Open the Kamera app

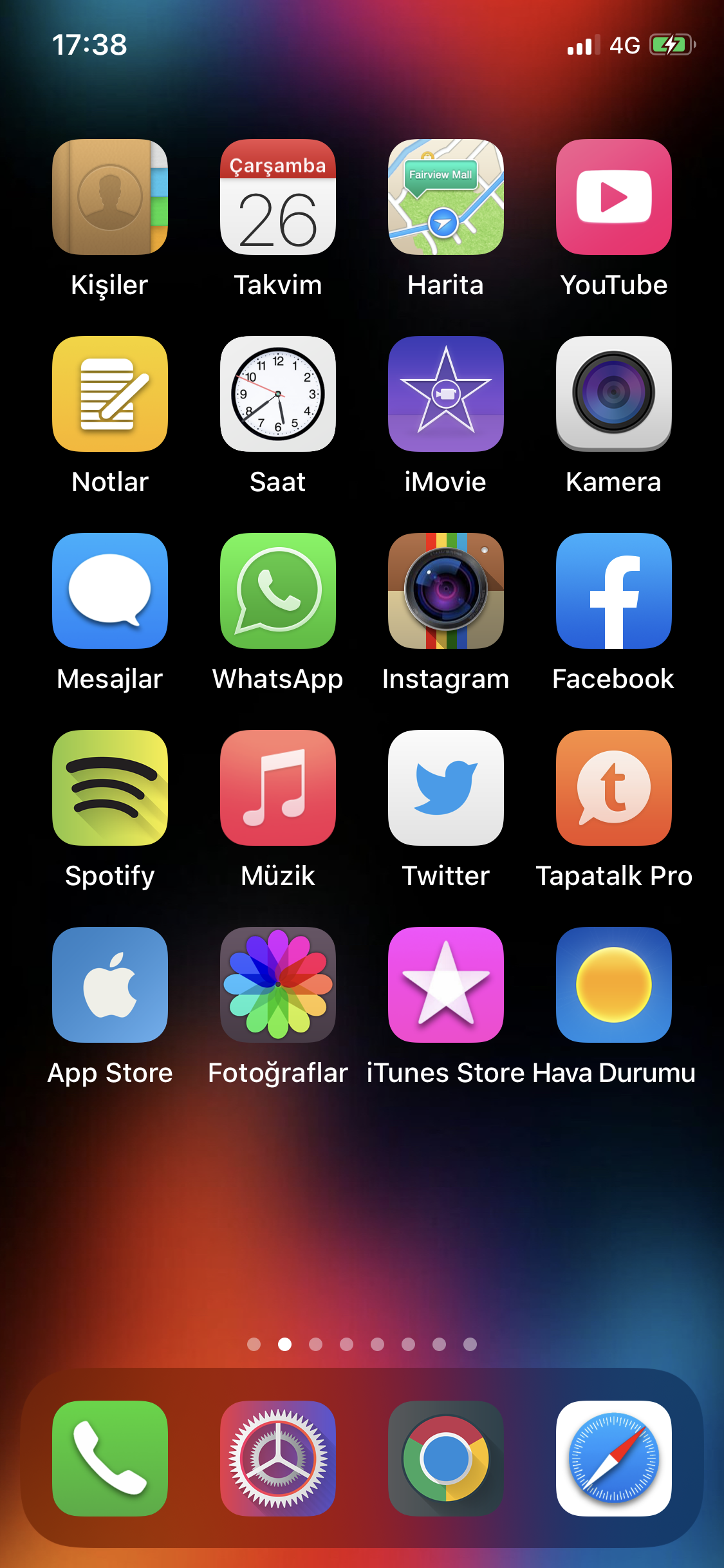pyautogui.click(x=614, y=395)
